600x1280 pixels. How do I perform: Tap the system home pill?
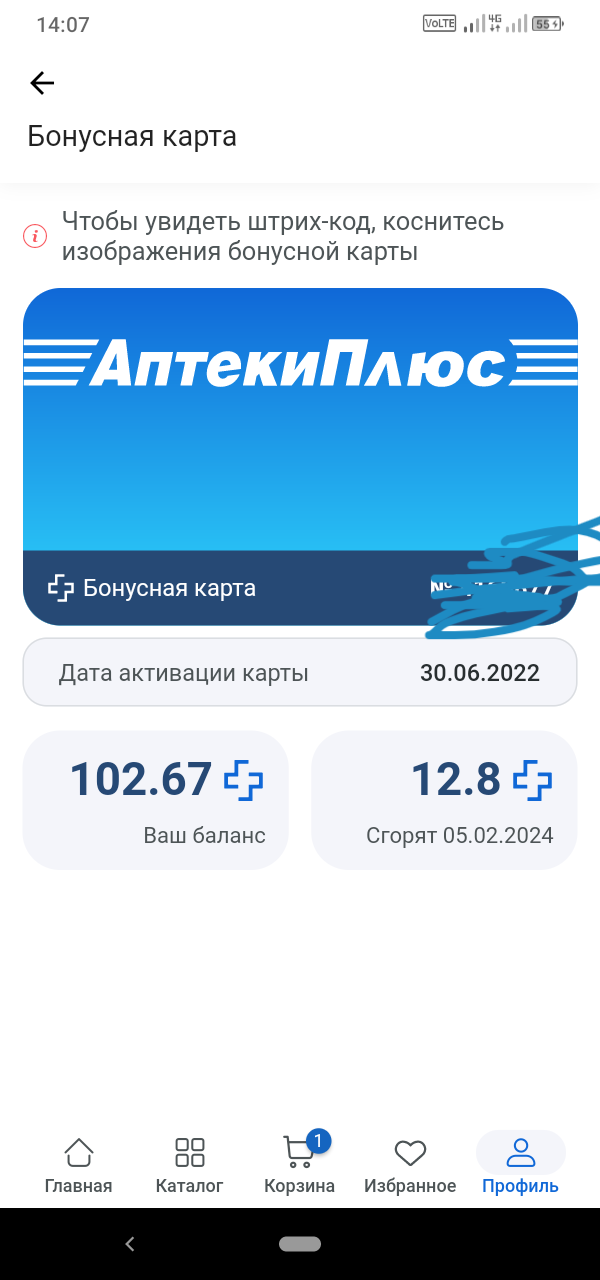click(x=300, y=1244)
